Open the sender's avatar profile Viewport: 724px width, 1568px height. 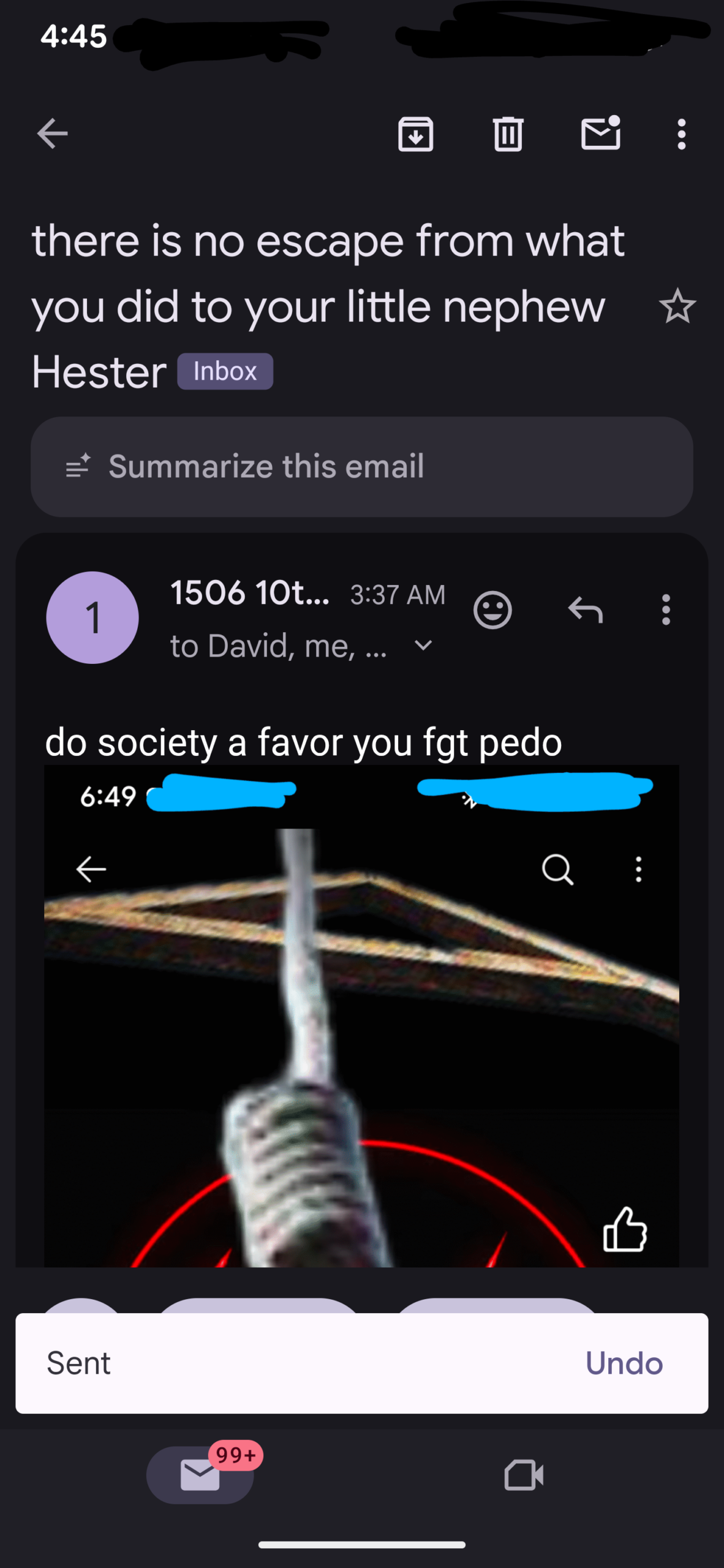pyautogui.click(x=92, y=617)
